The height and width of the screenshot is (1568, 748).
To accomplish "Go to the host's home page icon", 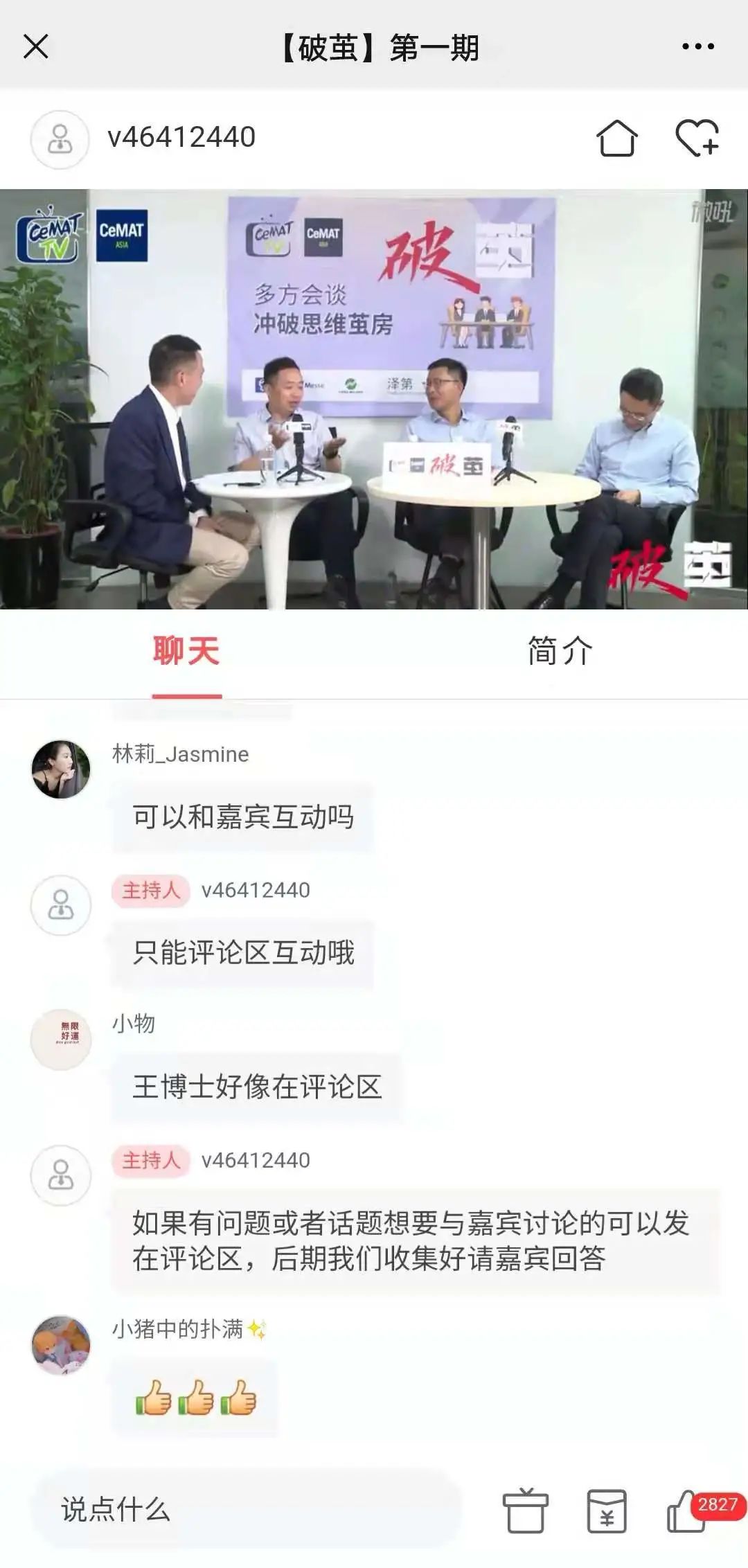I will point(616,139).
